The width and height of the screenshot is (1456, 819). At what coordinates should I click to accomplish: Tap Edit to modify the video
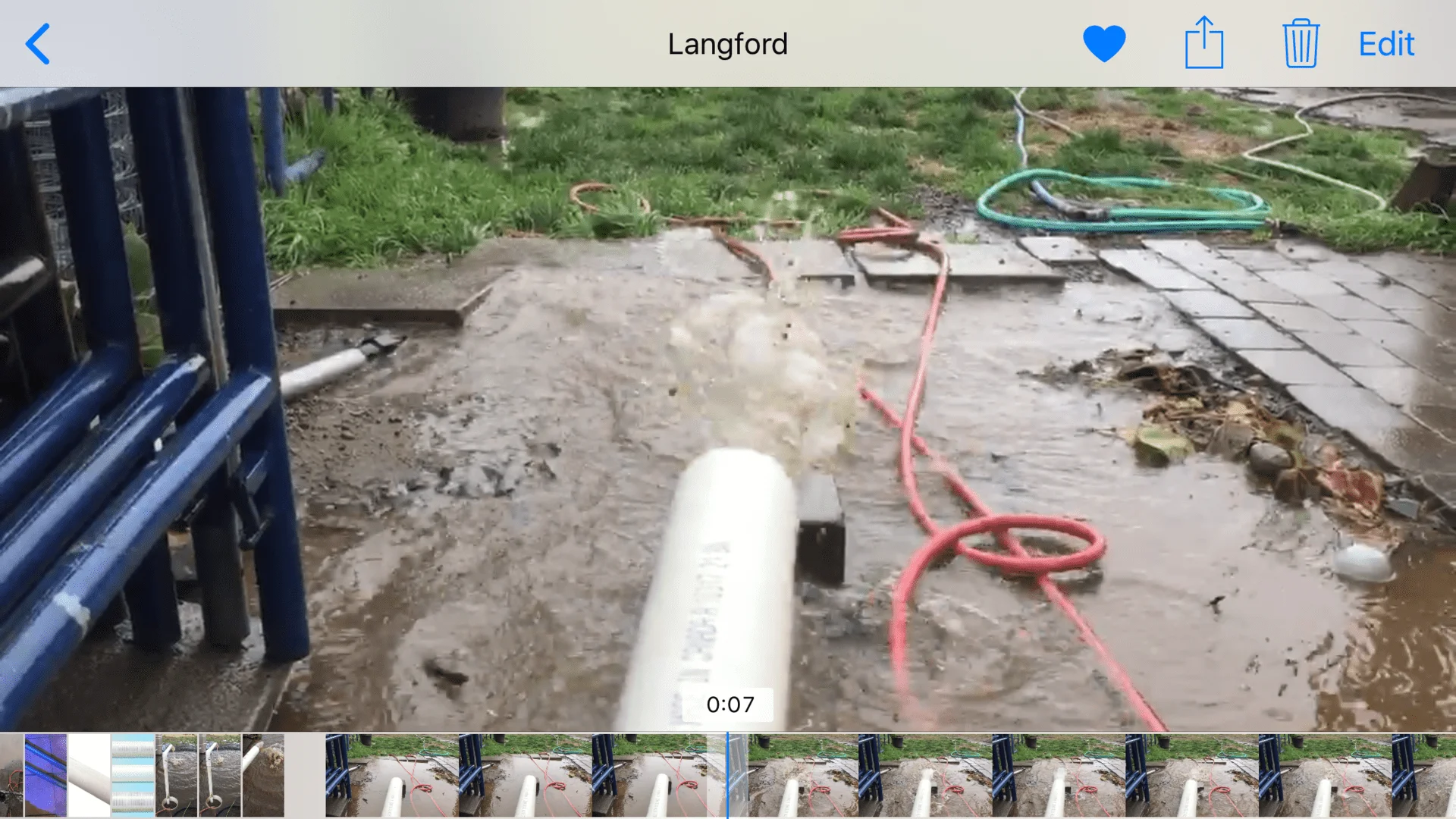tap(1385, 44)
